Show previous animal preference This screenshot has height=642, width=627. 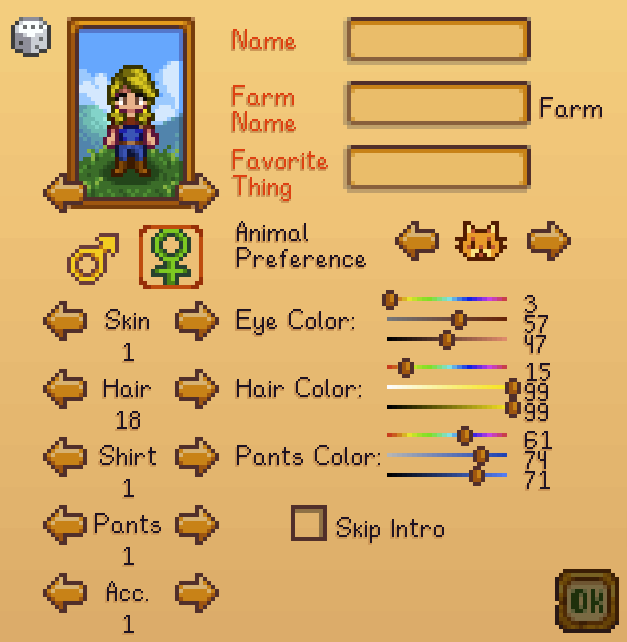coord(417,240)
